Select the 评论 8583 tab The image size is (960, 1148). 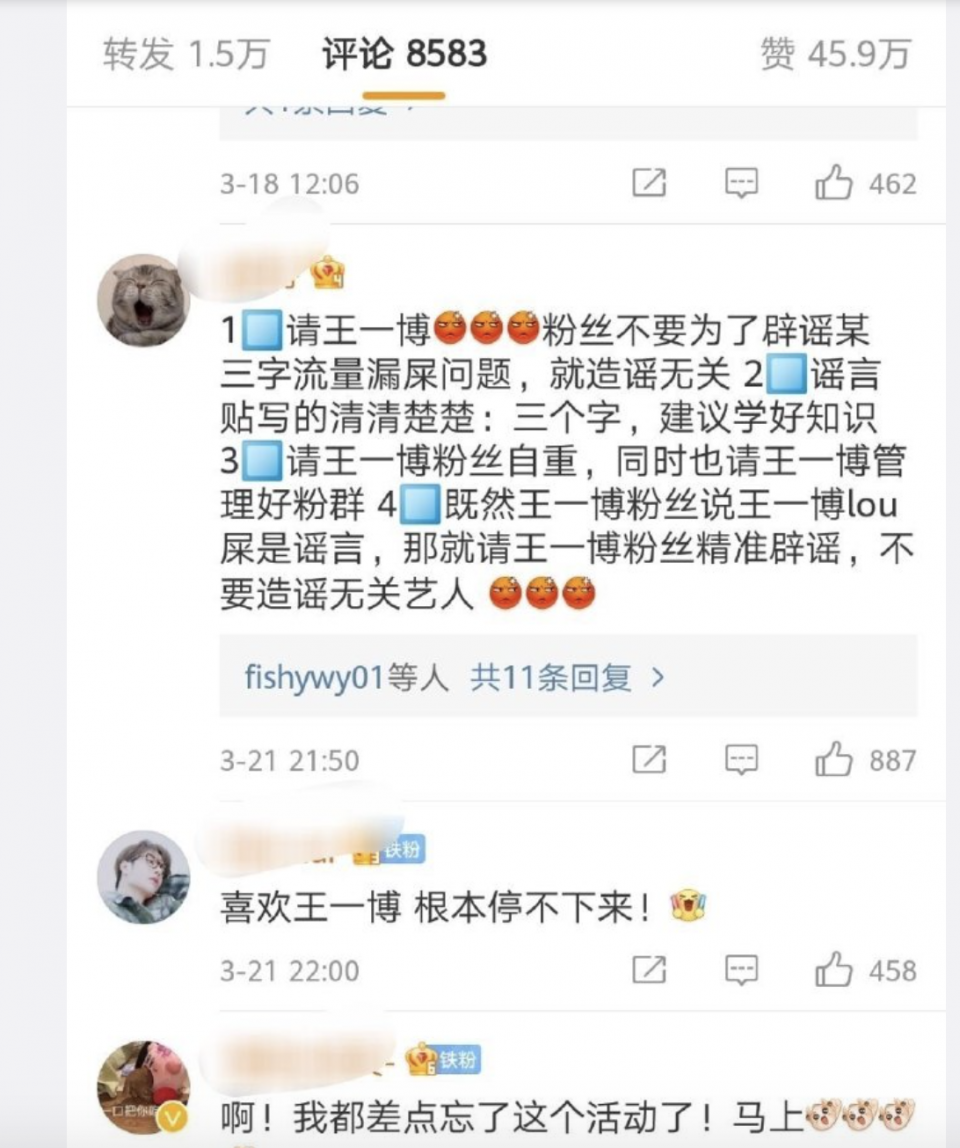pos(404,54)
